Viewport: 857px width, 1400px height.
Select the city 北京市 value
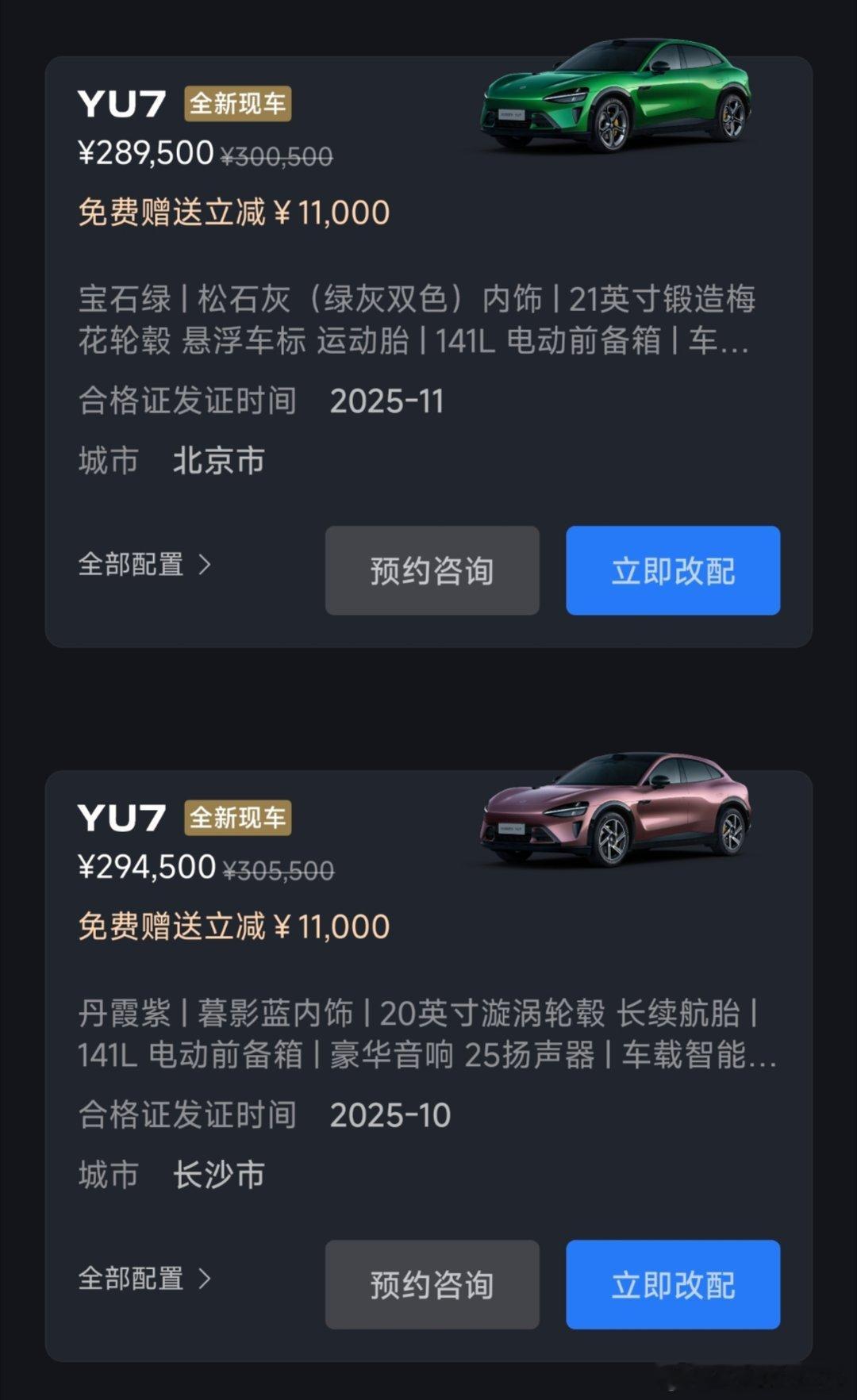(x=217, y=460)
